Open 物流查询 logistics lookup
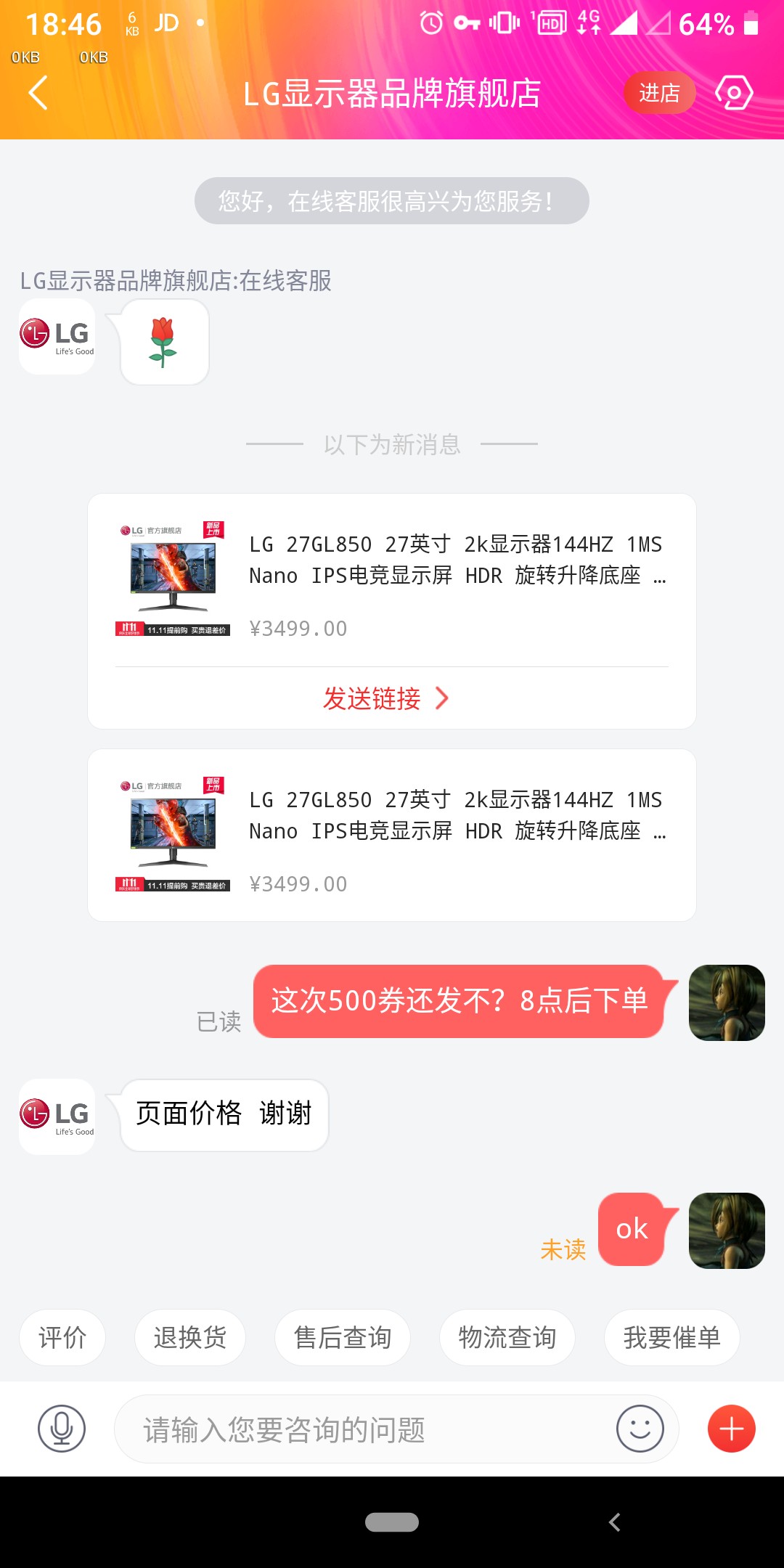This screenshot has height=1568, width=784. [507, 1337]
